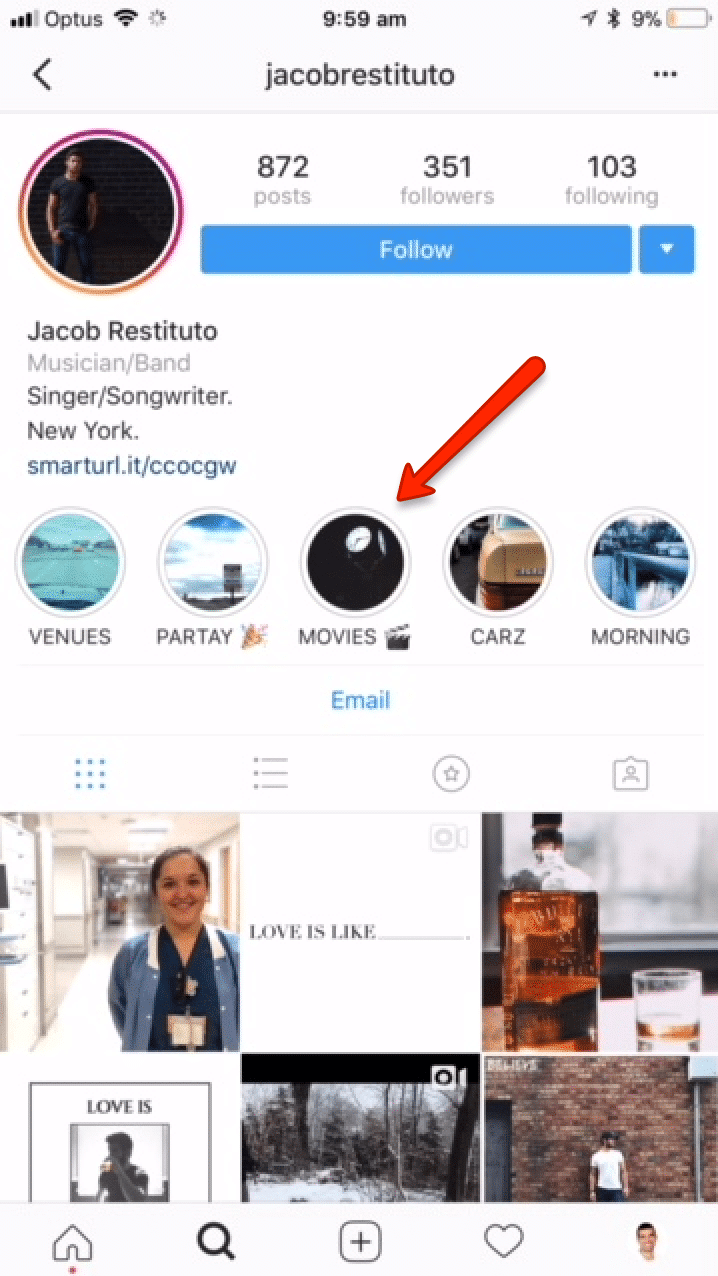Expand suggested accounts dropdown arrow
The width and height of the screenshot is (718, 1276).
tap(667, 249)
